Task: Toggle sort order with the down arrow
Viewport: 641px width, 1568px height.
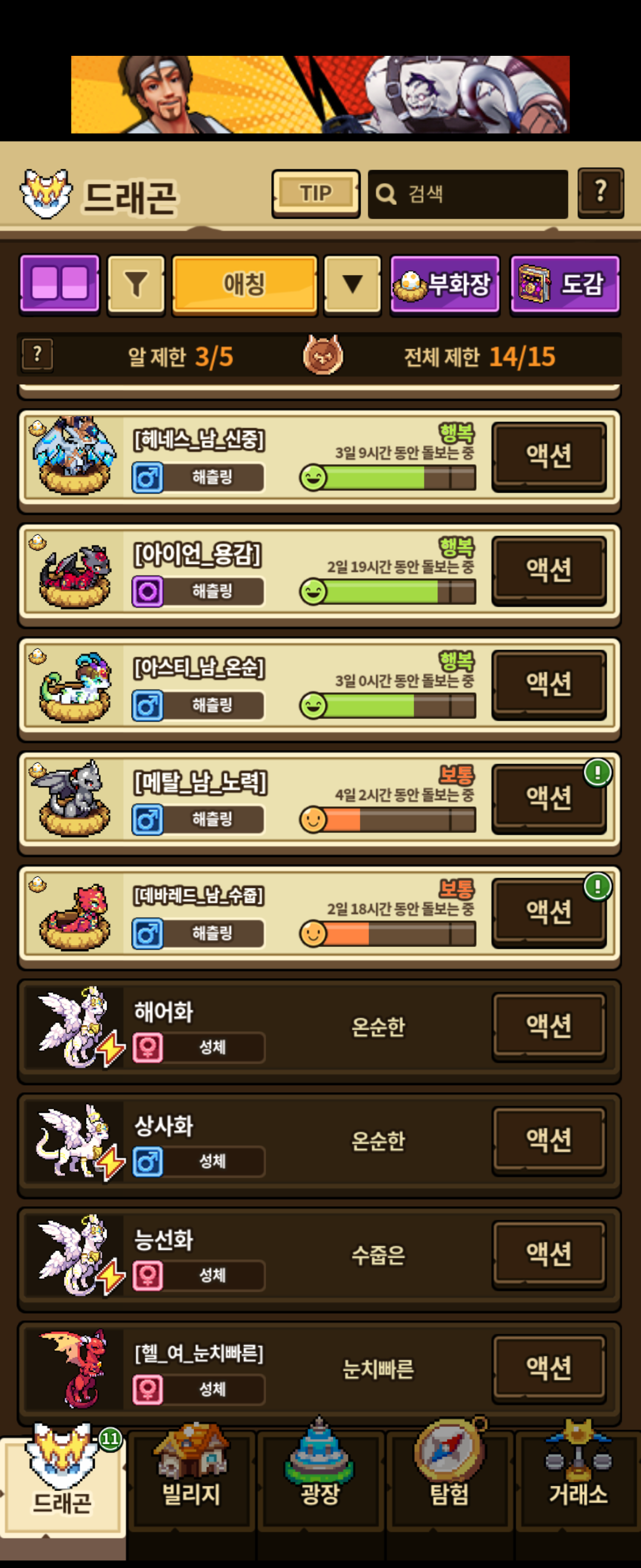Action: (352, 284)
